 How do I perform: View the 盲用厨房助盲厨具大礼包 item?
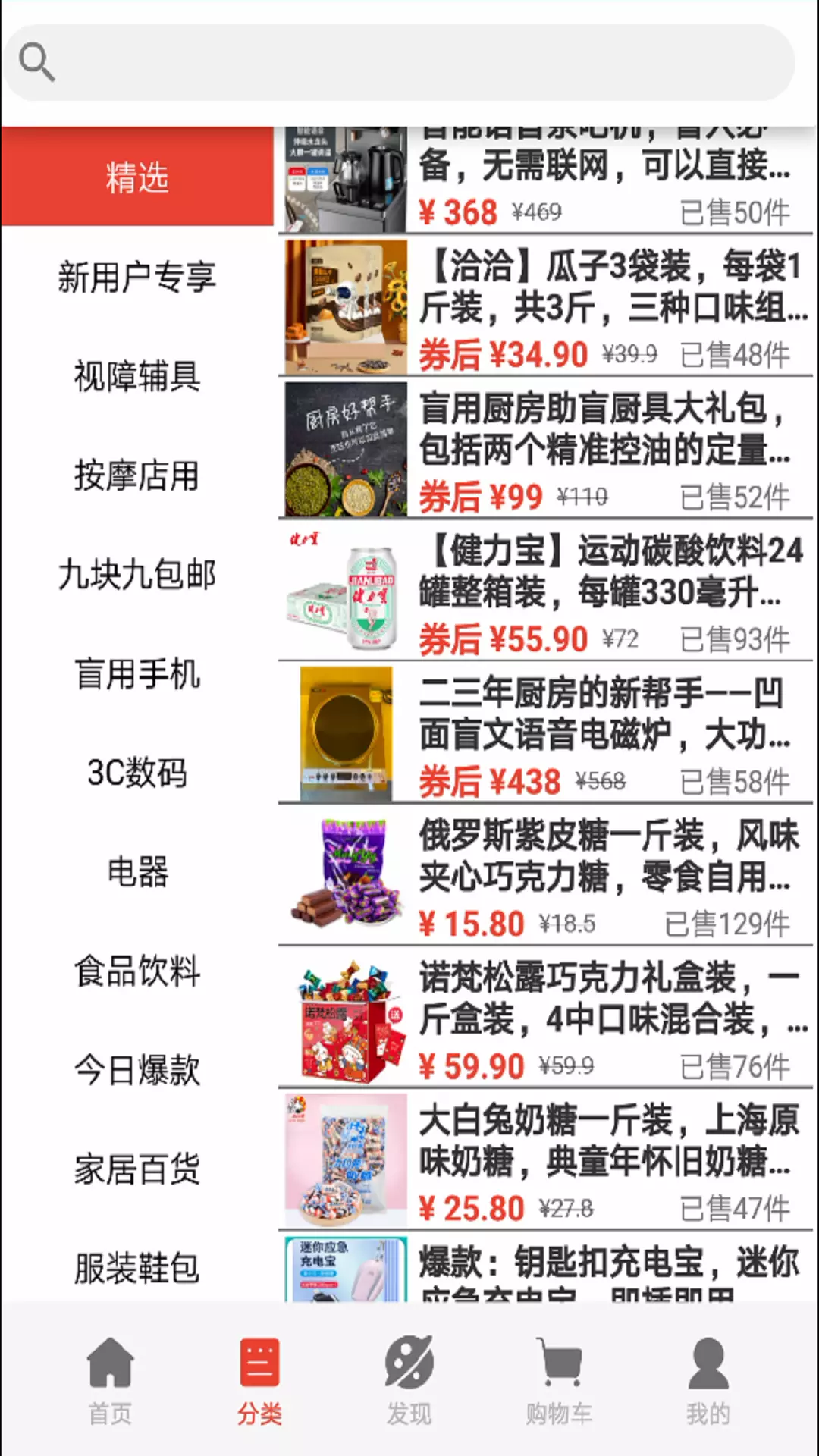click(546, 449)
